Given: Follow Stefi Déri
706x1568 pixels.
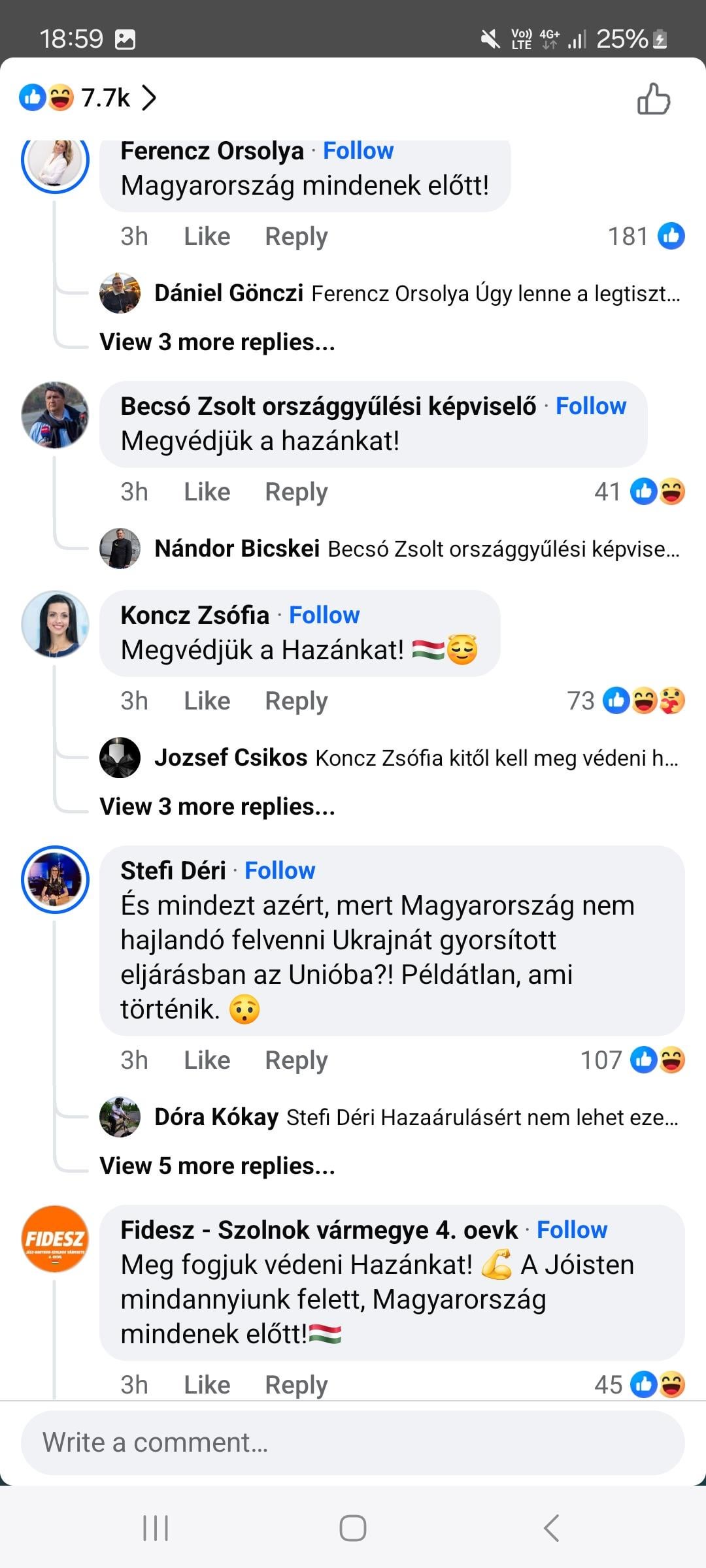Looking at the screenshot, I should (x=280, y=871).
